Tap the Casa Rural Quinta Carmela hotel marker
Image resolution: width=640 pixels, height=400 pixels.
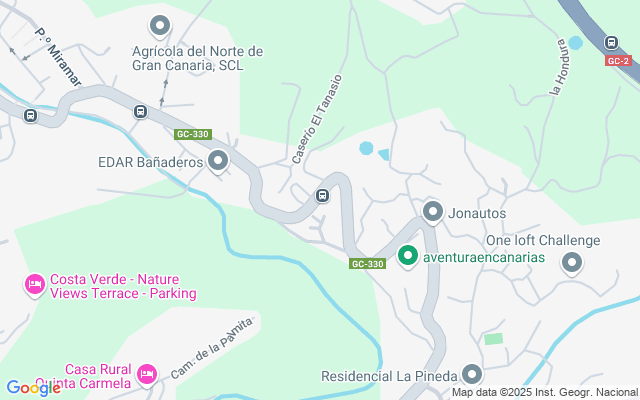[x=147, y=374]
